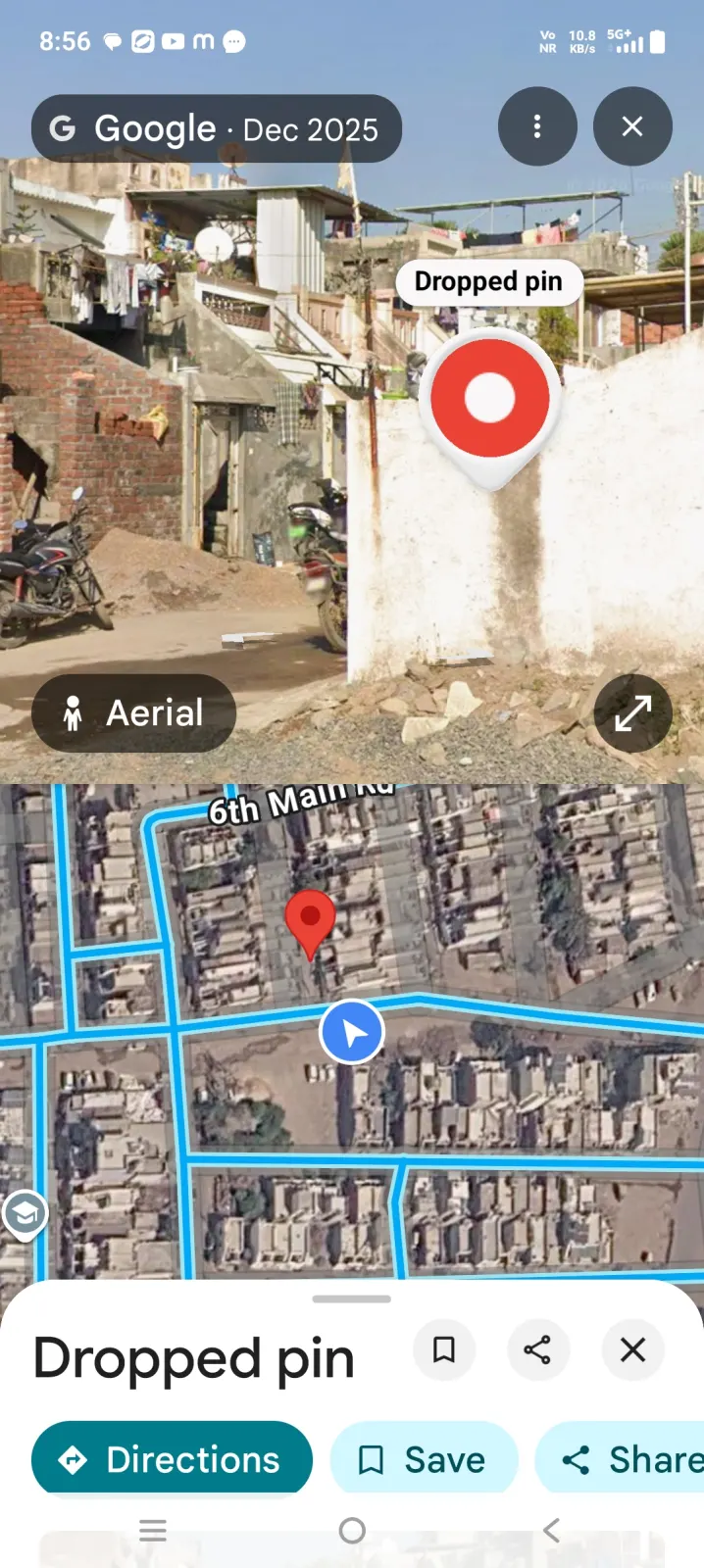The height and width of the screenshot is (1568, 704).
Task: Switch to Aerial view
Action: [134, 713]
